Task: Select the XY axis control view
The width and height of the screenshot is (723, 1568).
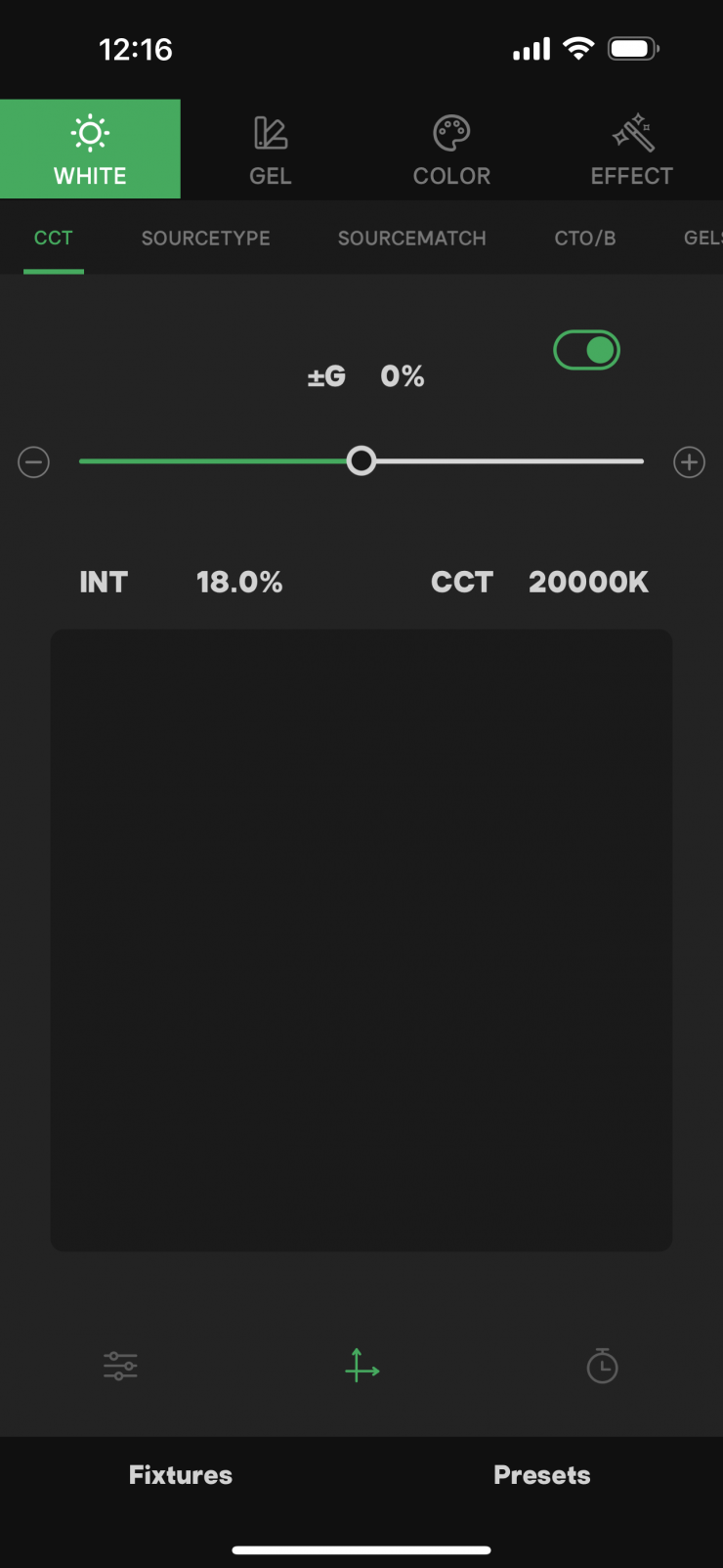Action: [x=361, y=1366]
